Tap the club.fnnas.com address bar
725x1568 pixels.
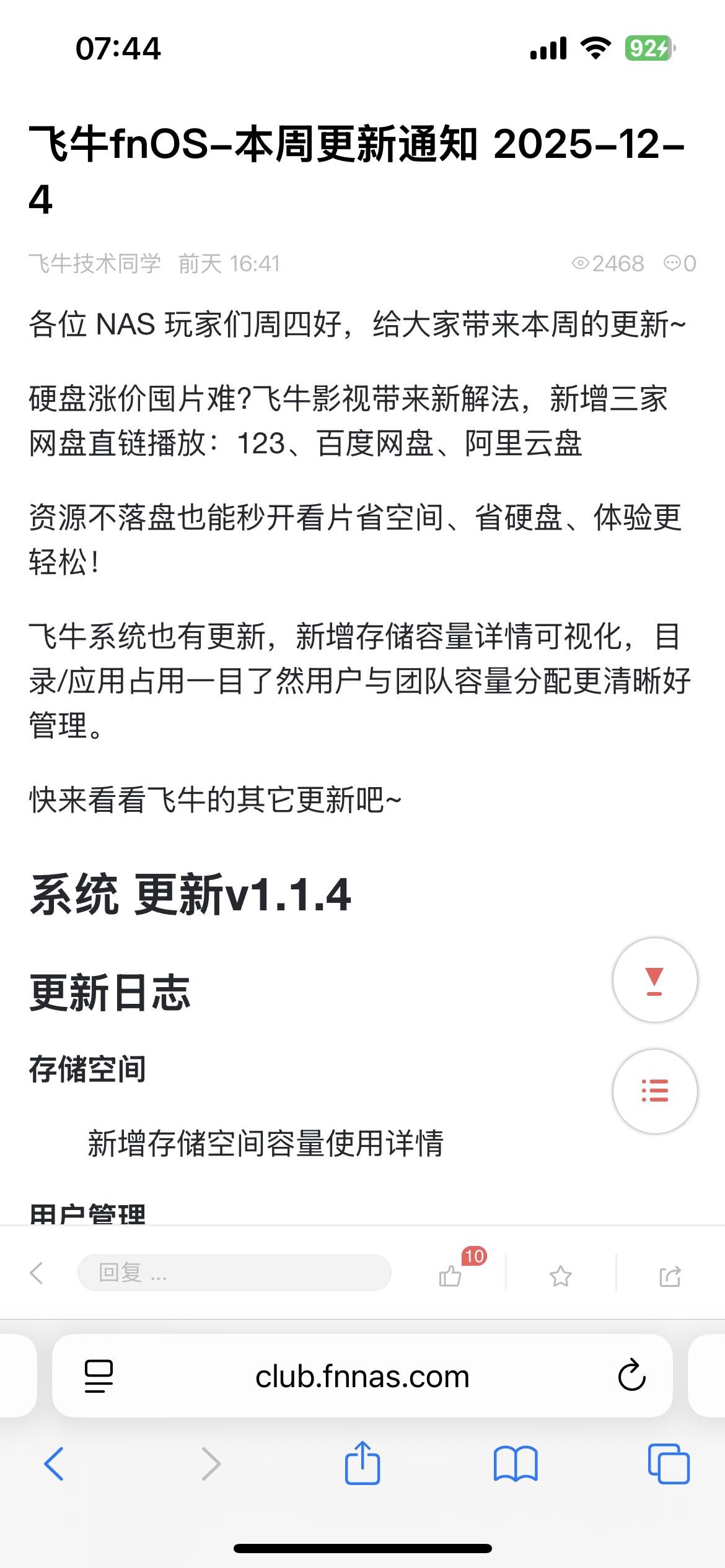[362, 1377]
